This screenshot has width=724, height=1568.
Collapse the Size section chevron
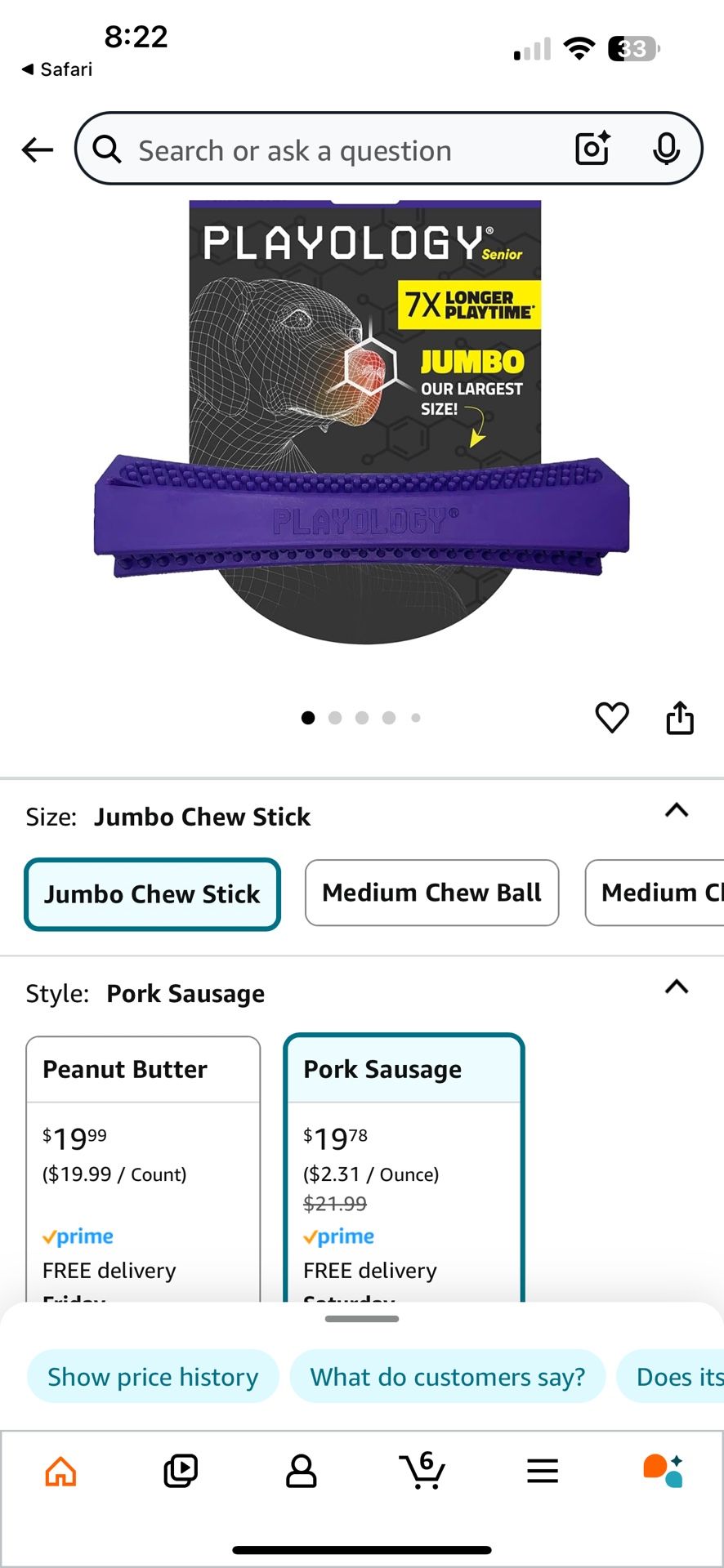pyautogui.click(x=676, y=810)
